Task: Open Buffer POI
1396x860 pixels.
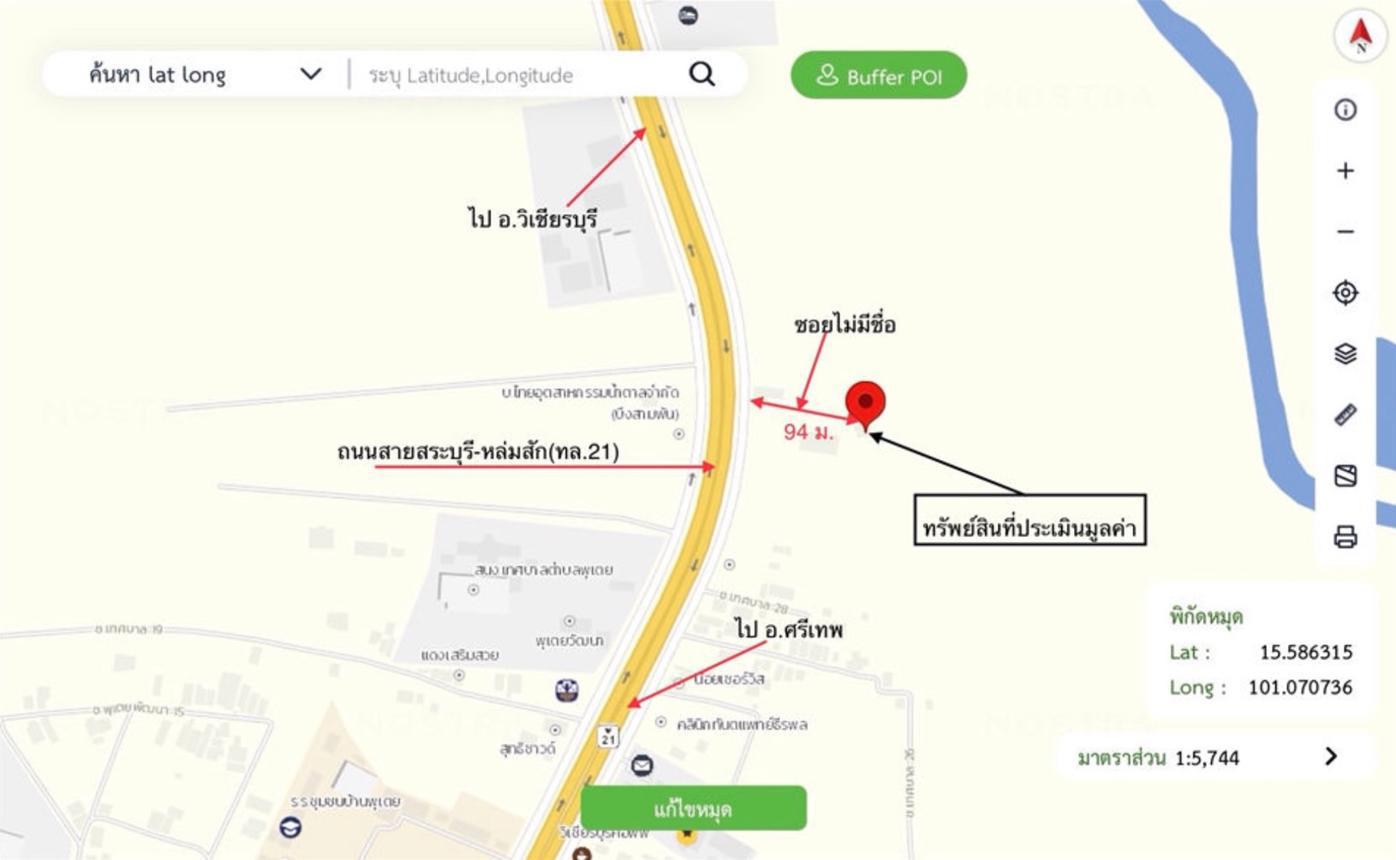Action: pos(879,76)
